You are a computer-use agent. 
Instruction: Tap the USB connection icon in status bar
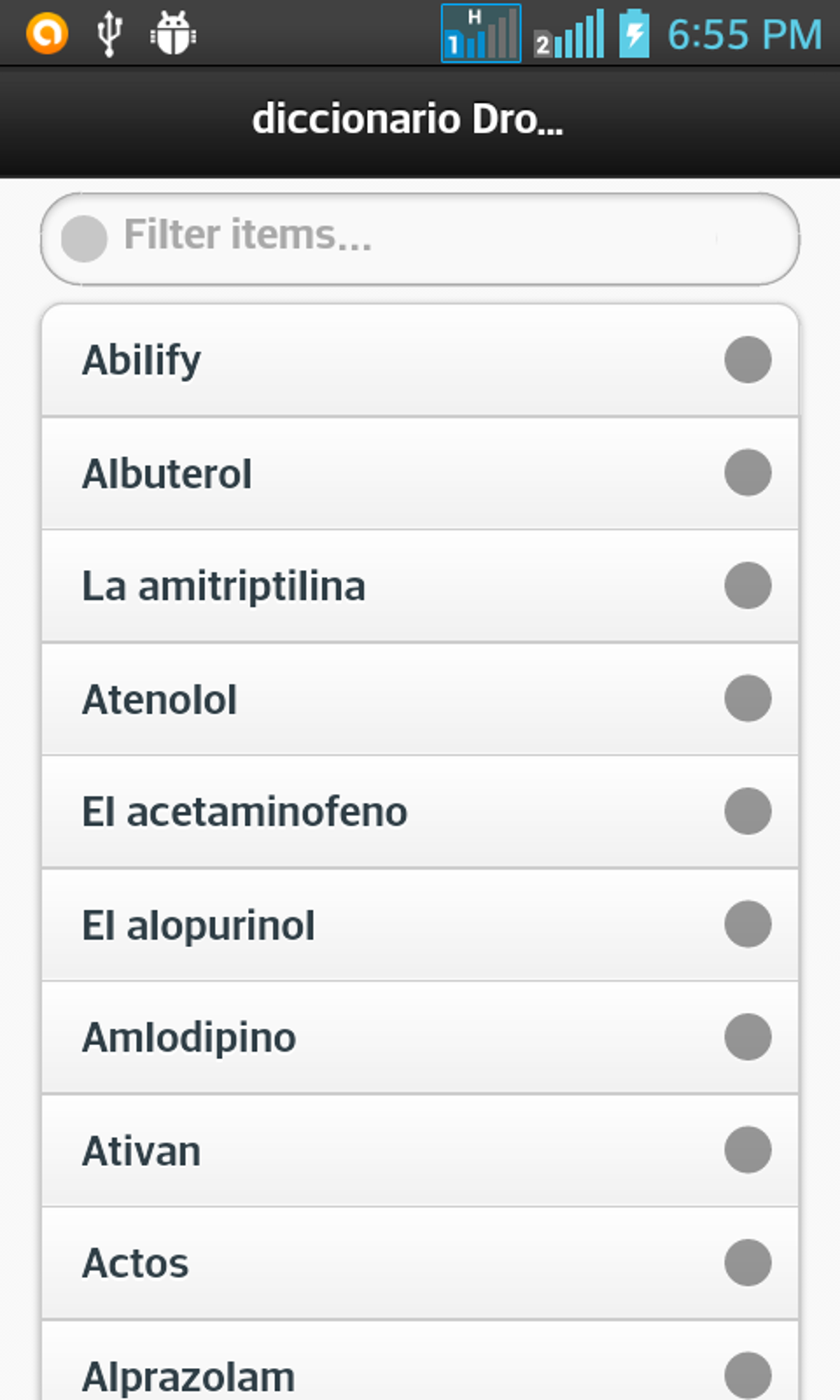[x=110, y=34]
